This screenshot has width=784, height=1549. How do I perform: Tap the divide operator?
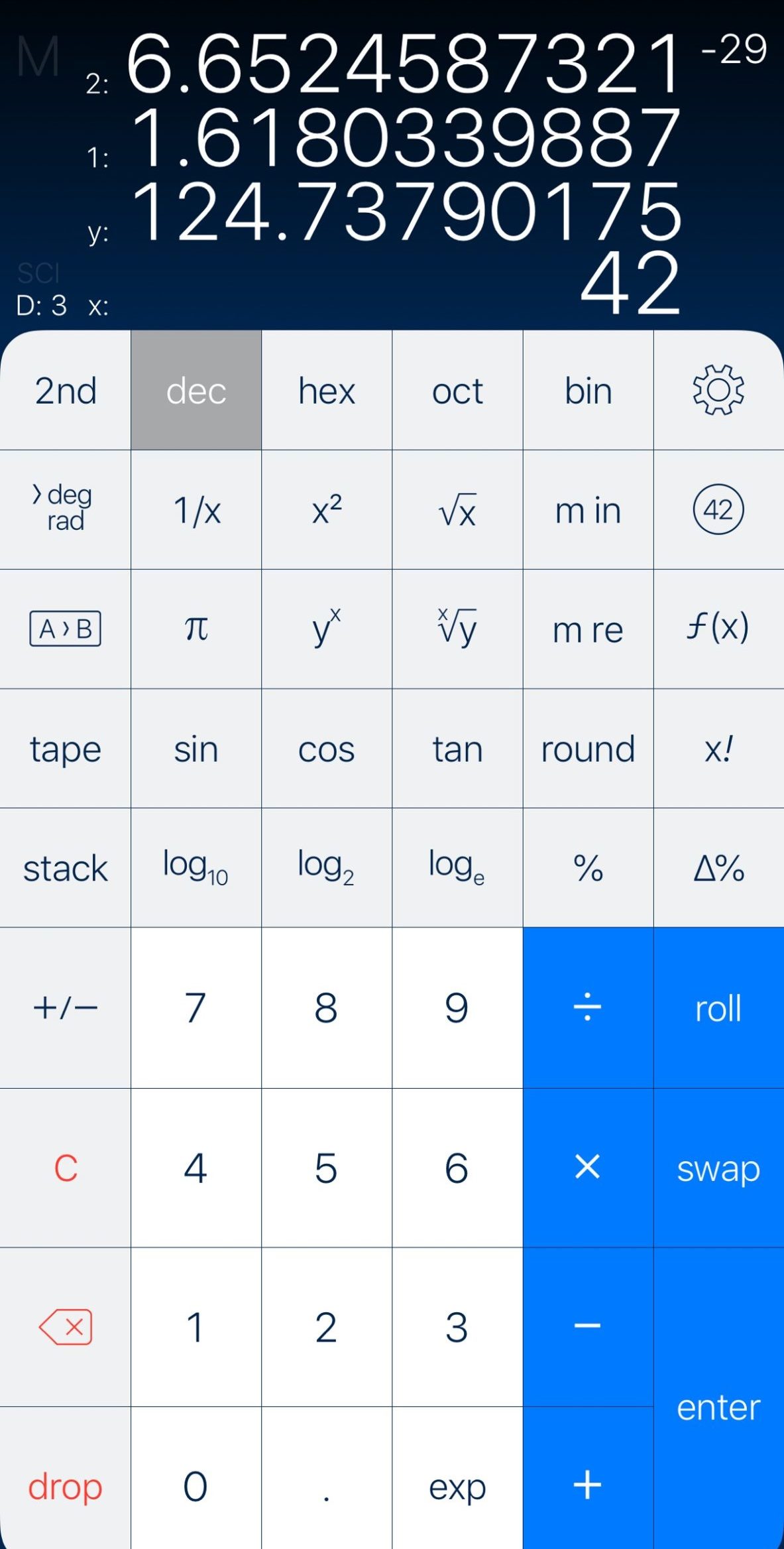[588, 1008]
